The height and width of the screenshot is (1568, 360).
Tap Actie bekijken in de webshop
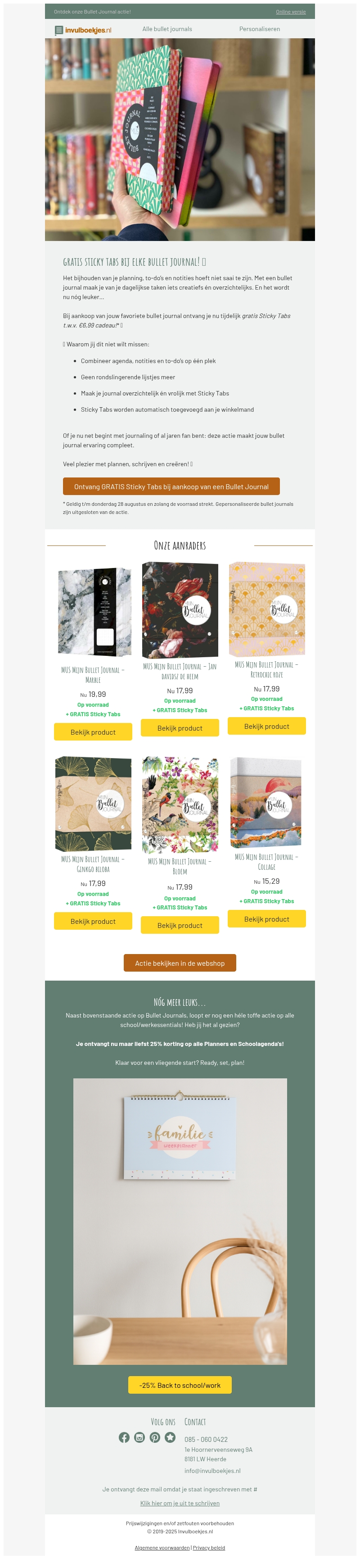180,963
